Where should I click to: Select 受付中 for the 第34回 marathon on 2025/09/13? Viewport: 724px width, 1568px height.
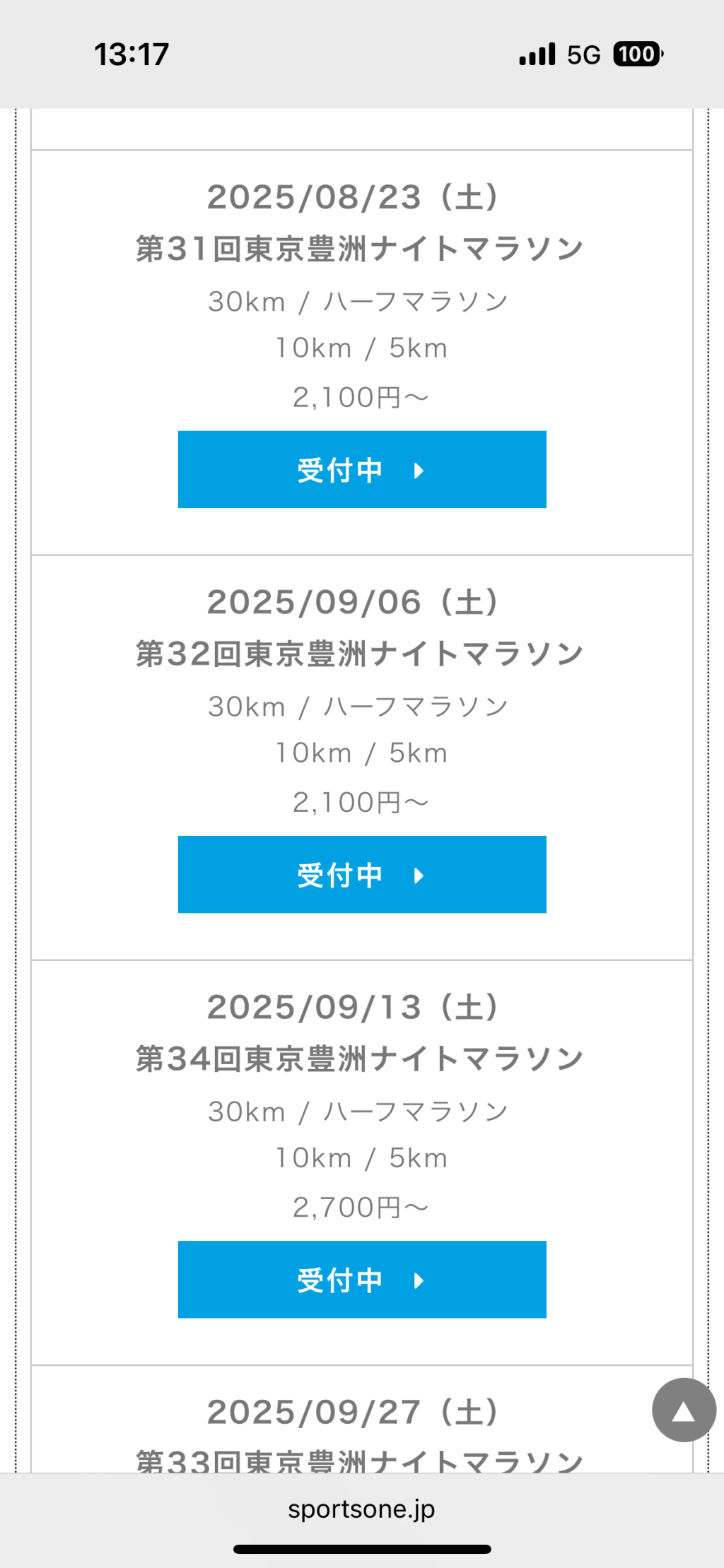(x=361, y=1279)
